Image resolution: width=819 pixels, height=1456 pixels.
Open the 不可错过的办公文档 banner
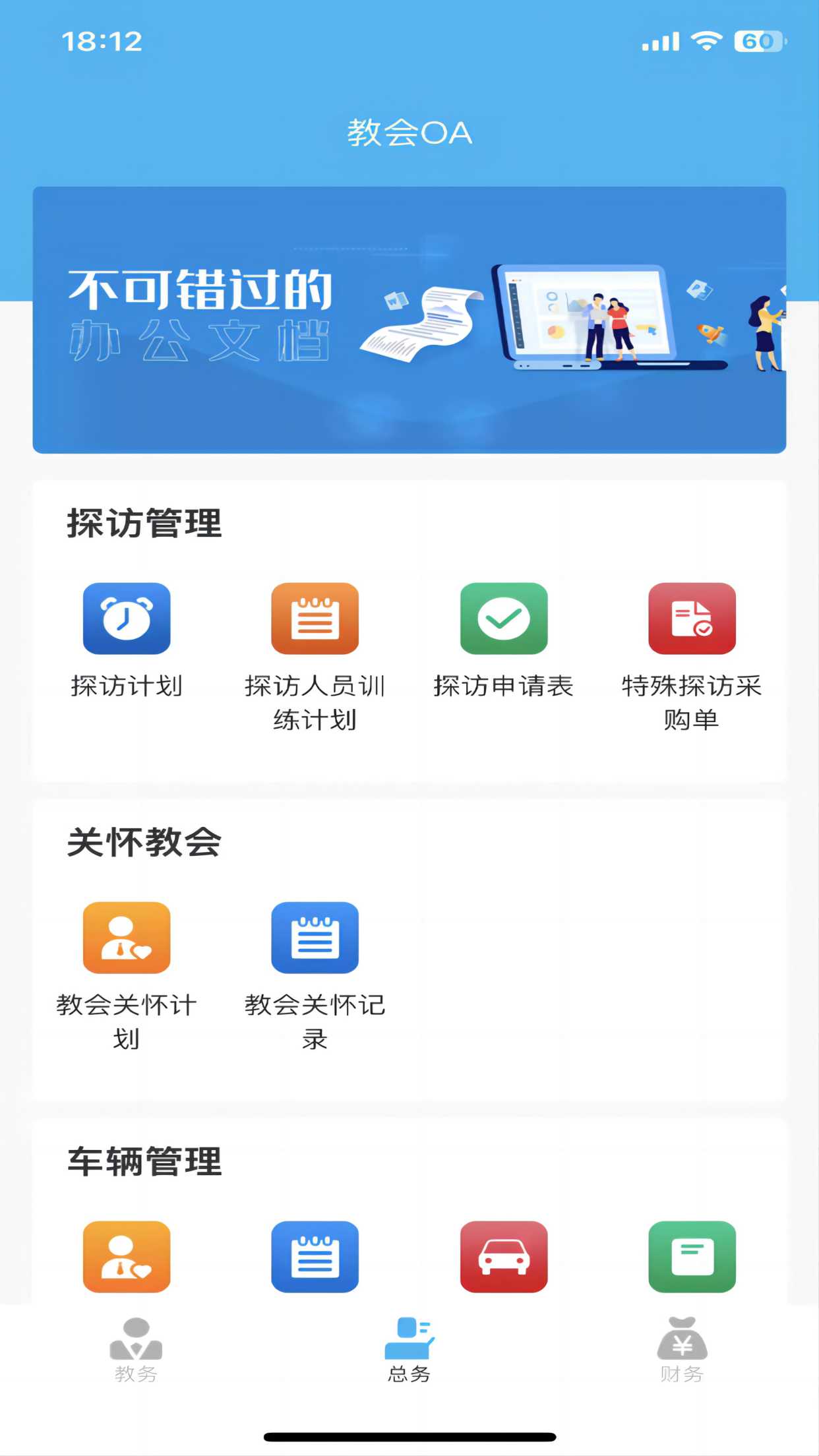[x=409, y=318]
